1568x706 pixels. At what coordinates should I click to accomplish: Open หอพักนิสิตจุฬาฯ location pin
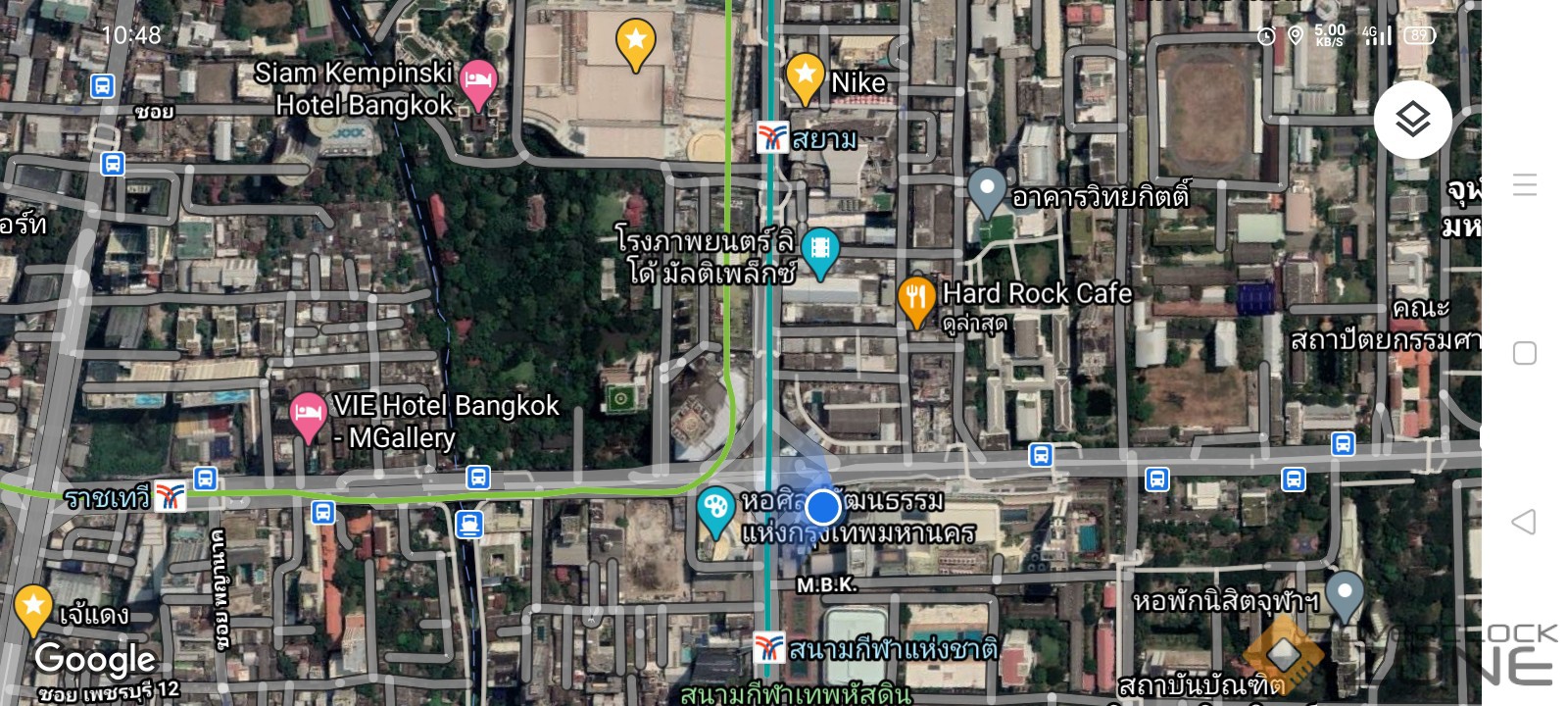[1344, 592]
